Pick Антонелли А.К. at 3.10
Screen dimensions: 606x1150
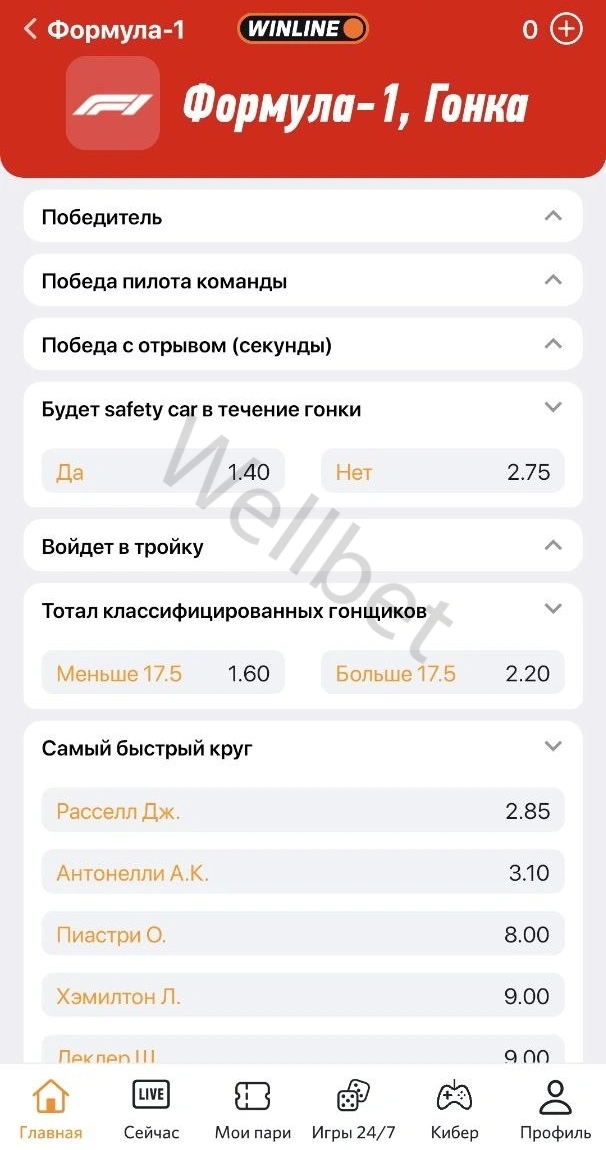302,873
